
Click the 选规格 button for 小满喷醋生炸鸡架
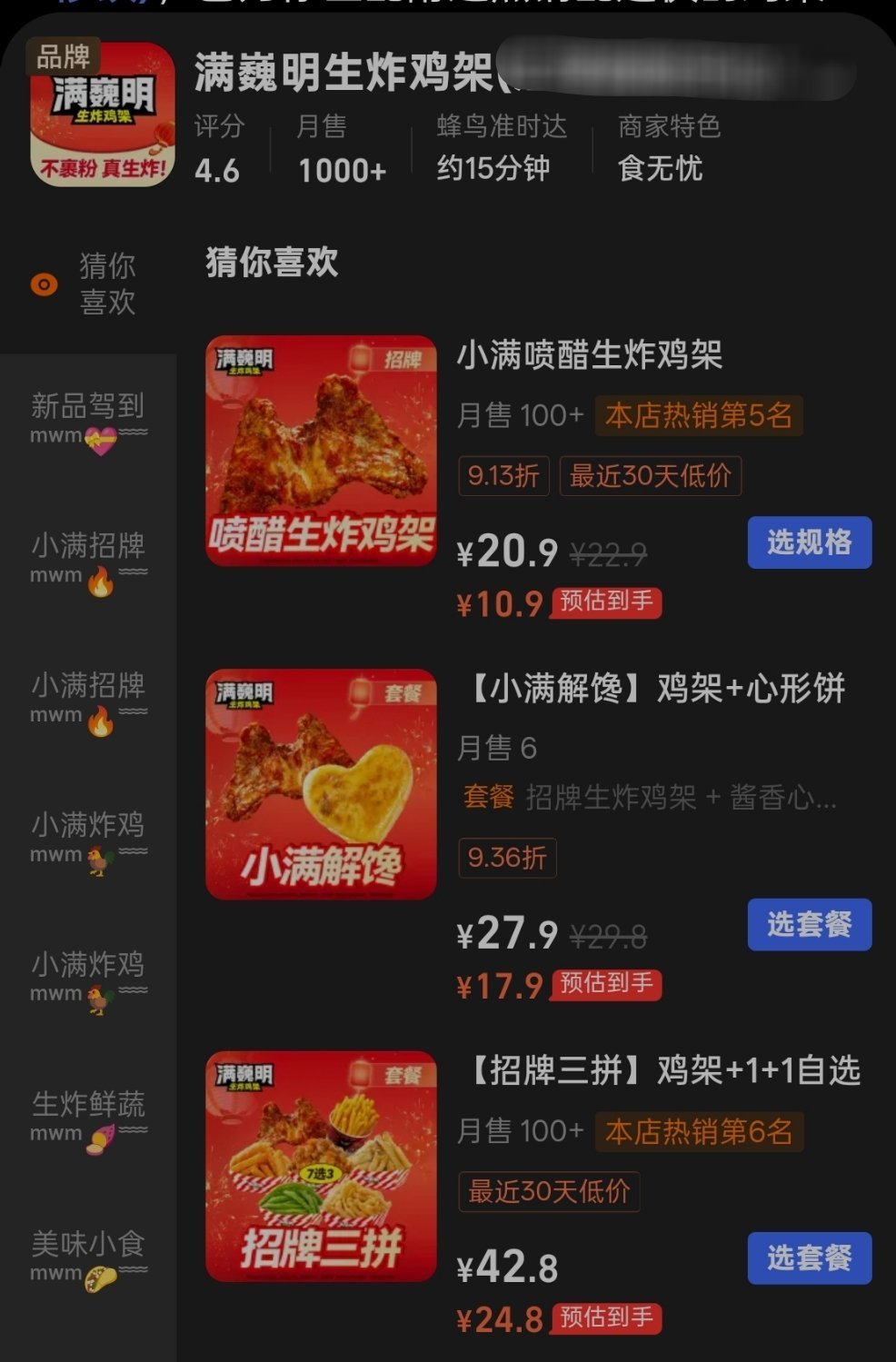point(808,542)
